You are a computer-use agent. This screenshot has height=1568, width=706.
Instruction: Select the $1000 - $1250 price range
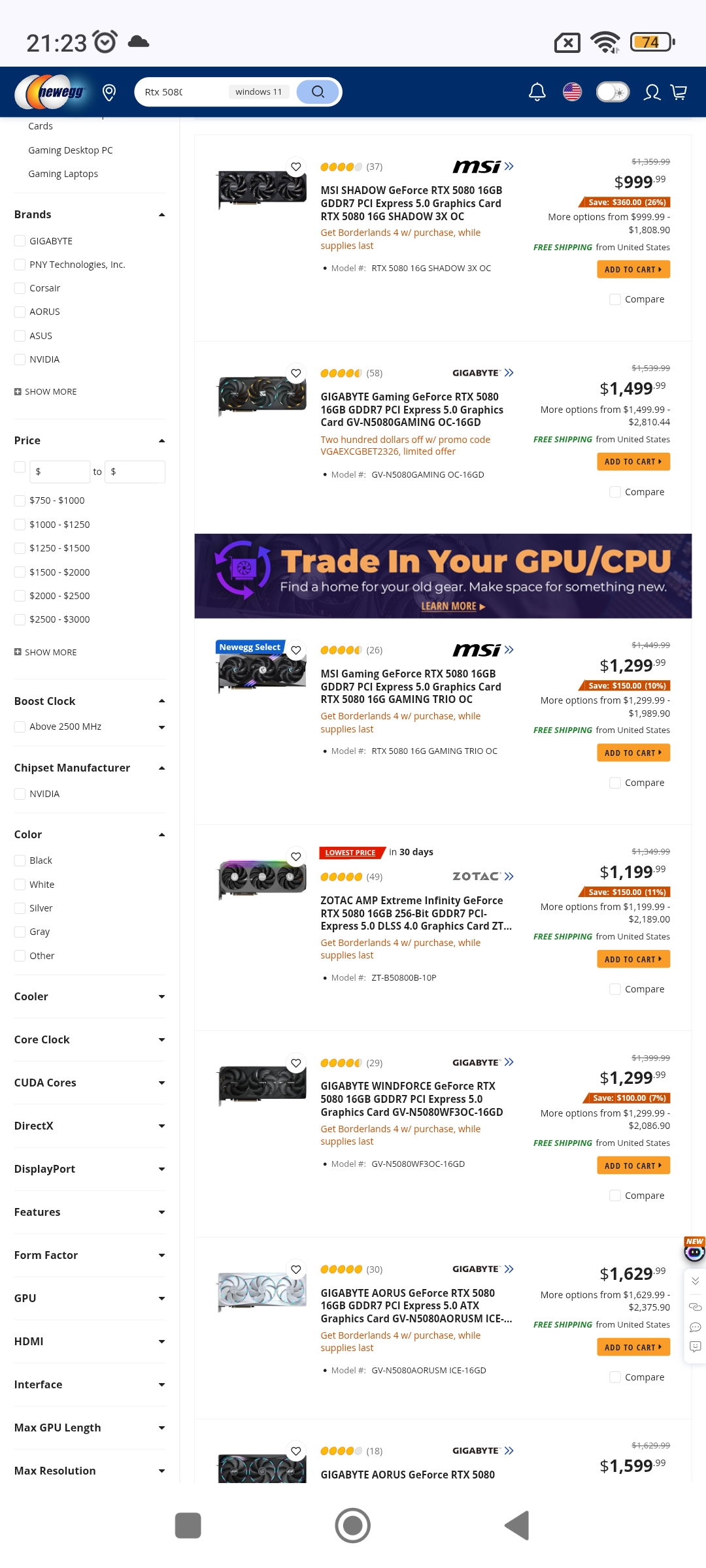20,525
